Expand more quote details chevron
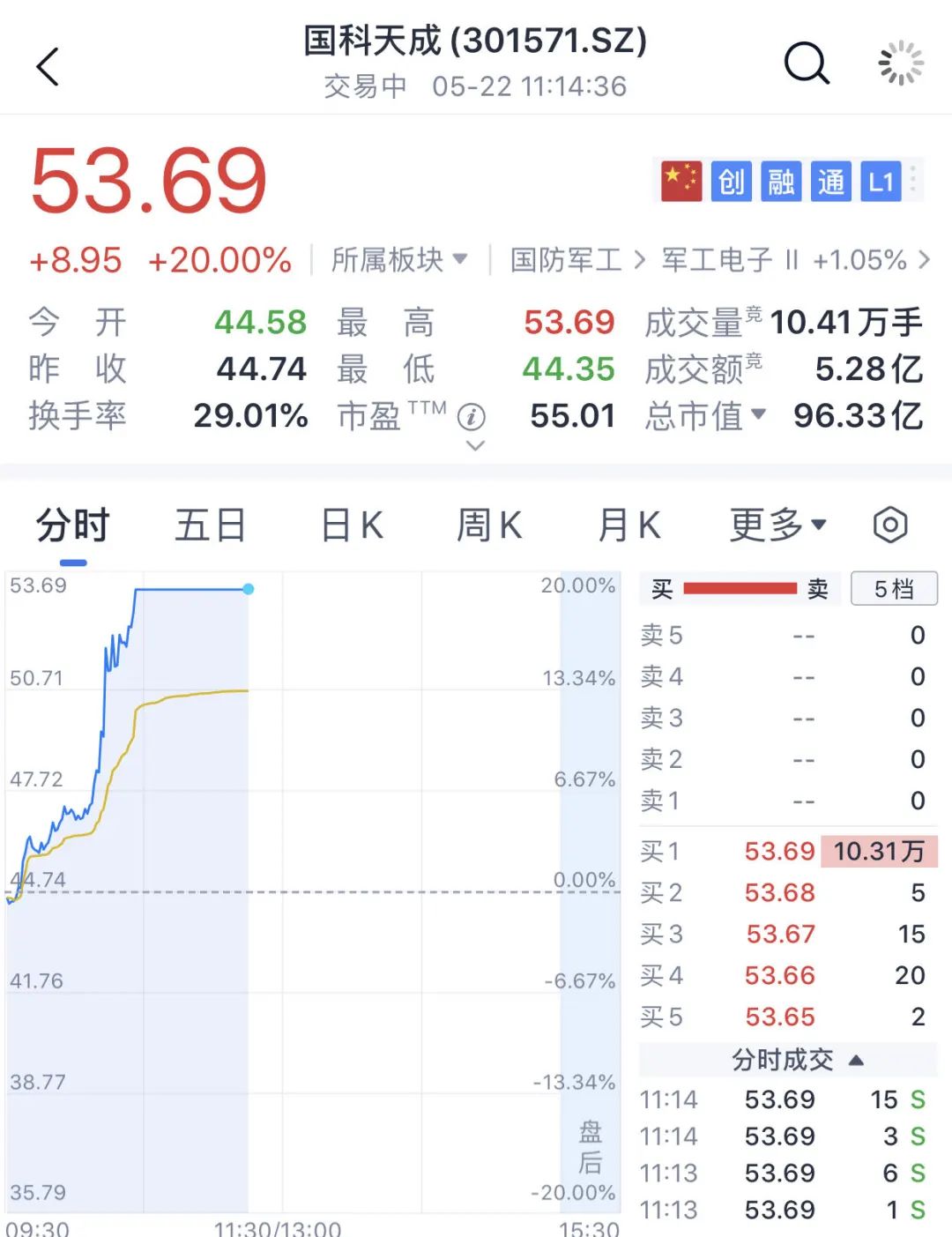 tap(475, 445)
